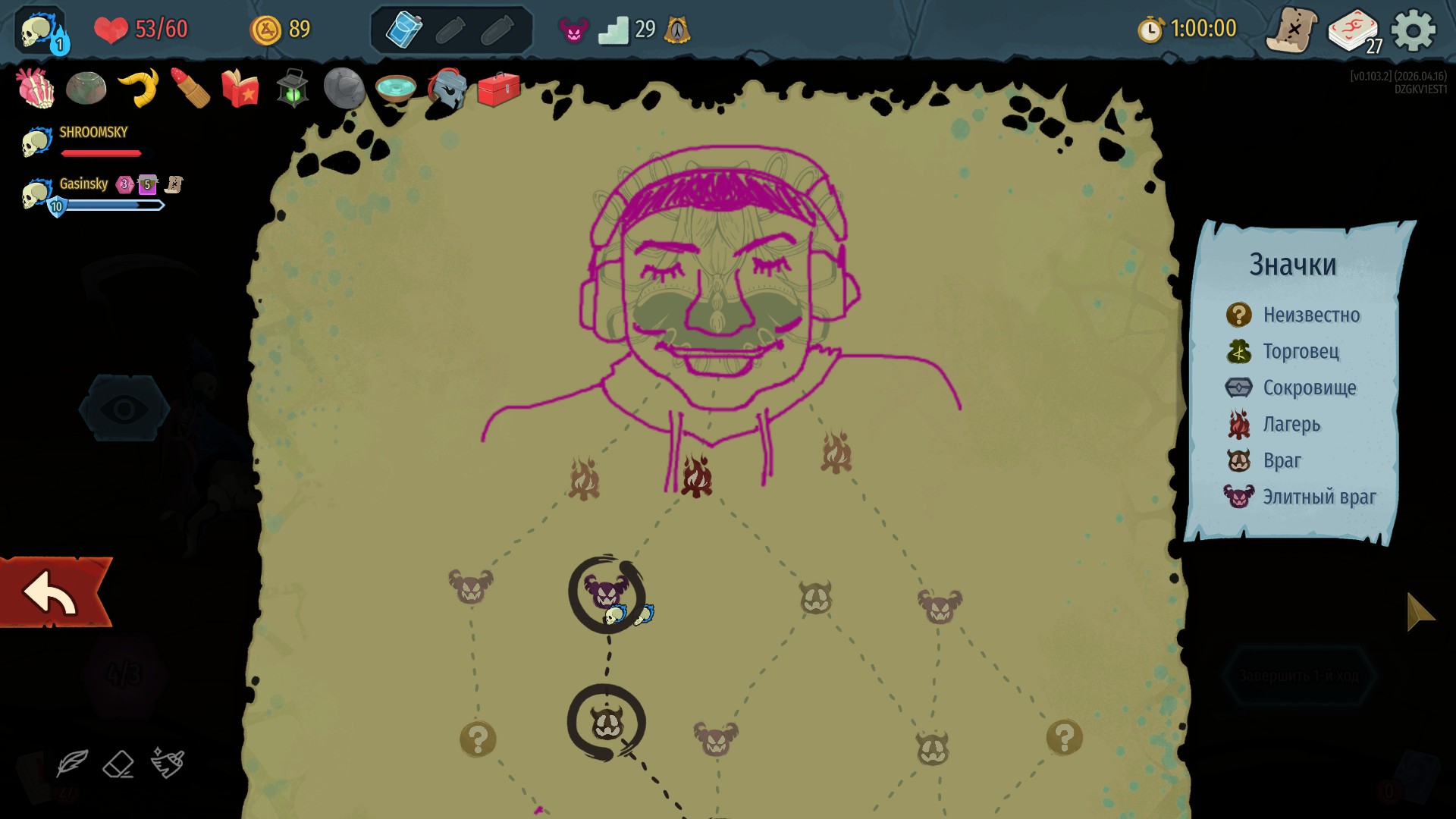The height and width of the screenshot is (819, 1456).
Task: Select the eraser tool
Action: tap(118, 764)
